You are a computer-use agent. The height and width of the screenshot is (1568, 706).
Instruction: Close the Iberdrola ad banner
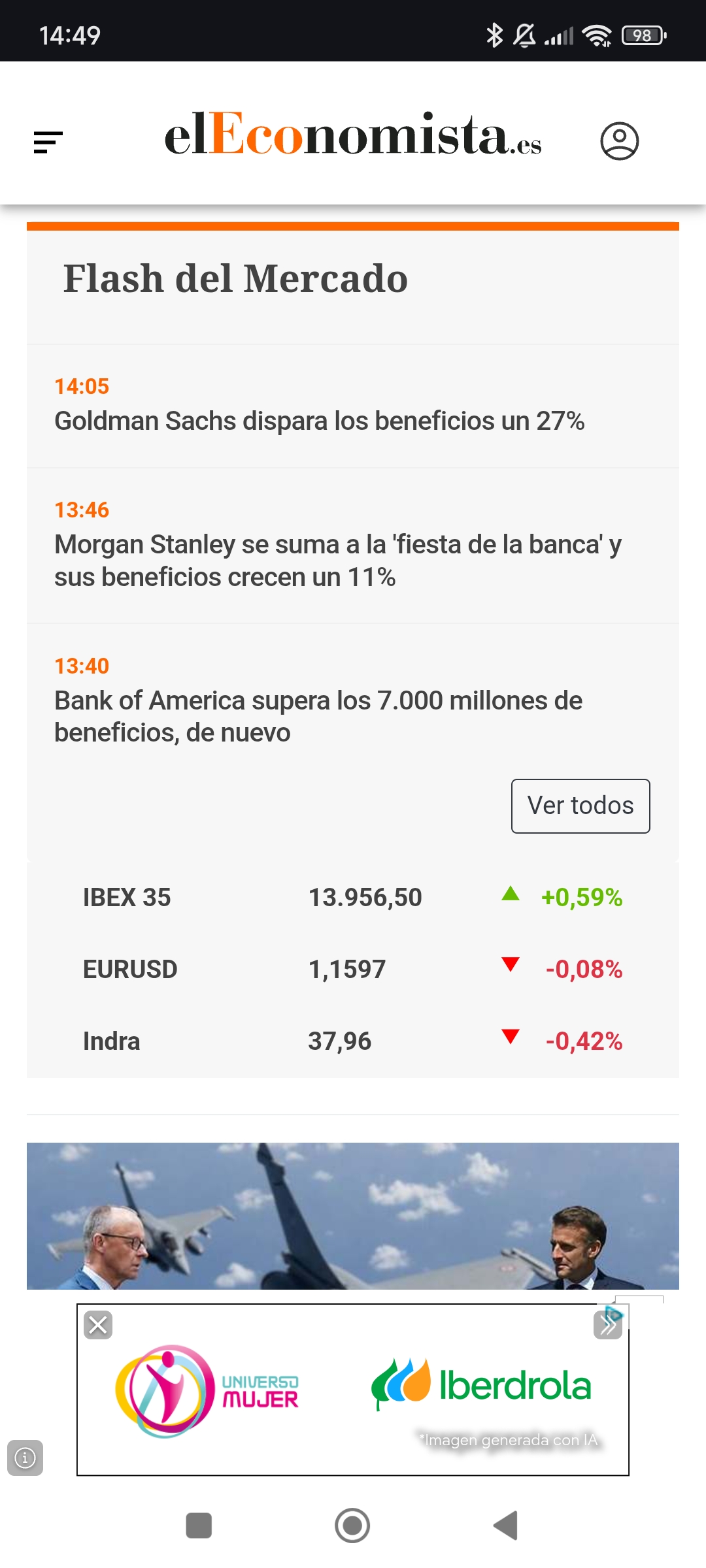pyautogui.click(x=98, y=1325)
